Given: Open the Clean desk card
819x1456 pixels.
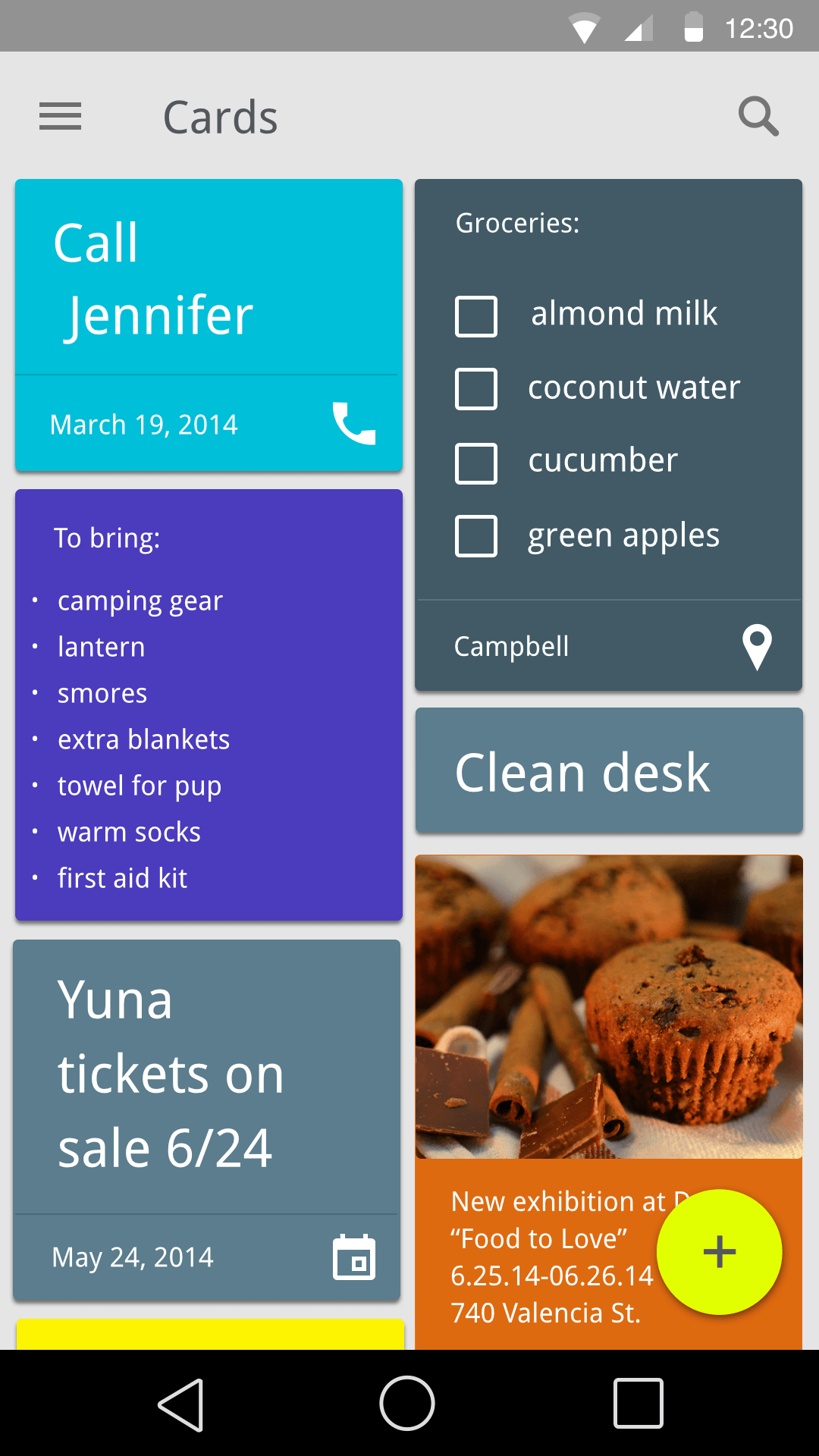Looking at the screenshot, I should pos(609,771).
